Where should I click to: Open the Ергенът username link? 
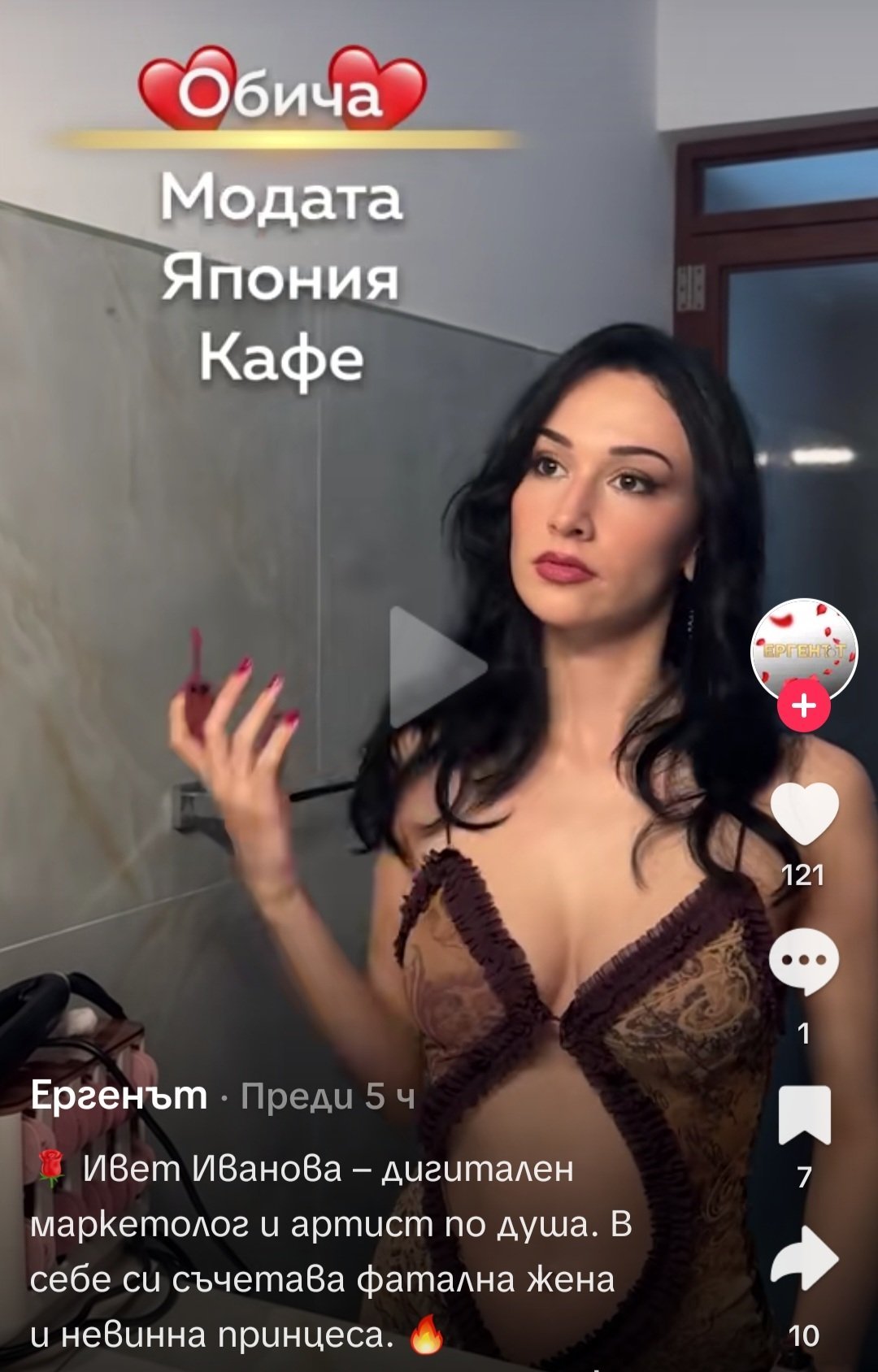[119, 1096]
